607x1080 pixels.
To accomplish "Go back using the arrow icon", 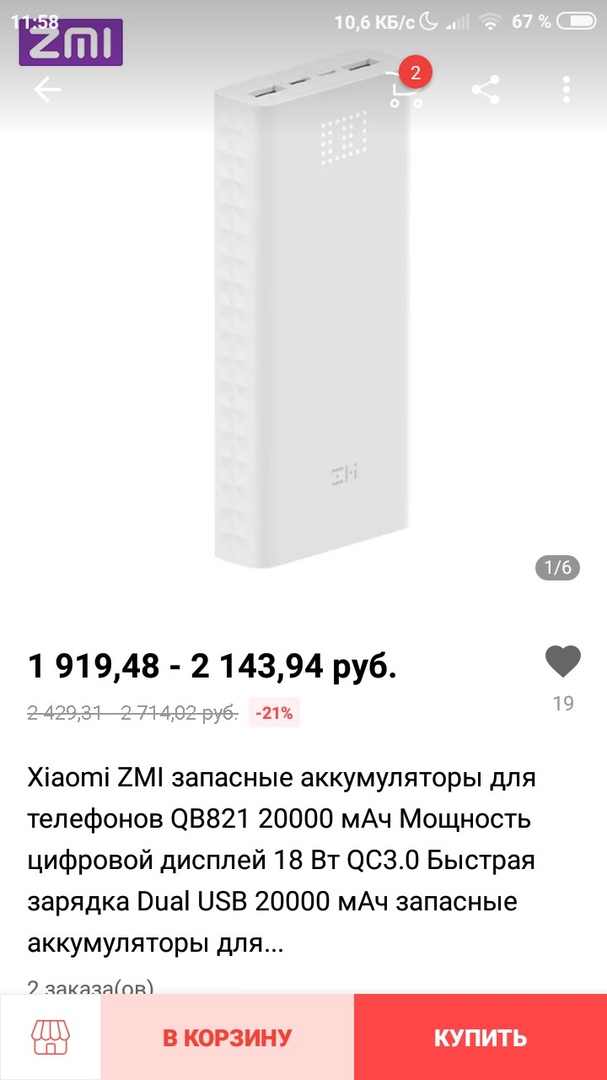I will coord(47,90).
